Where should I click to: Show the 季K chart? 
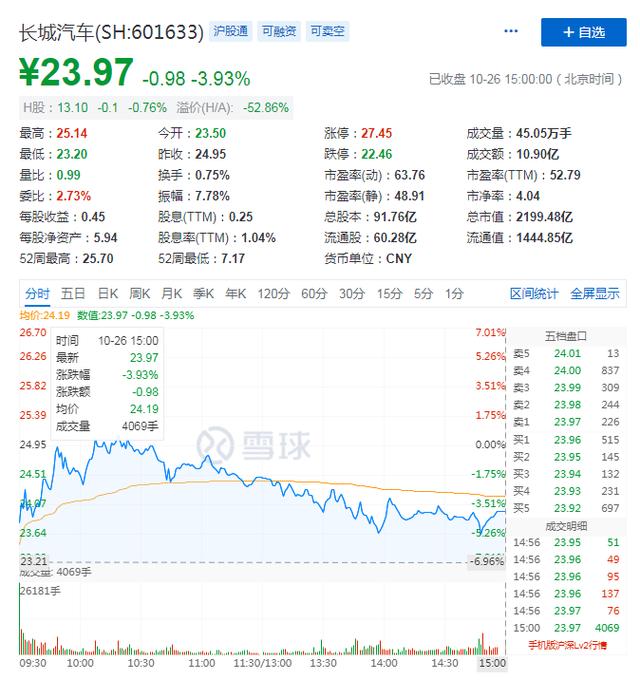pos(203,293)
